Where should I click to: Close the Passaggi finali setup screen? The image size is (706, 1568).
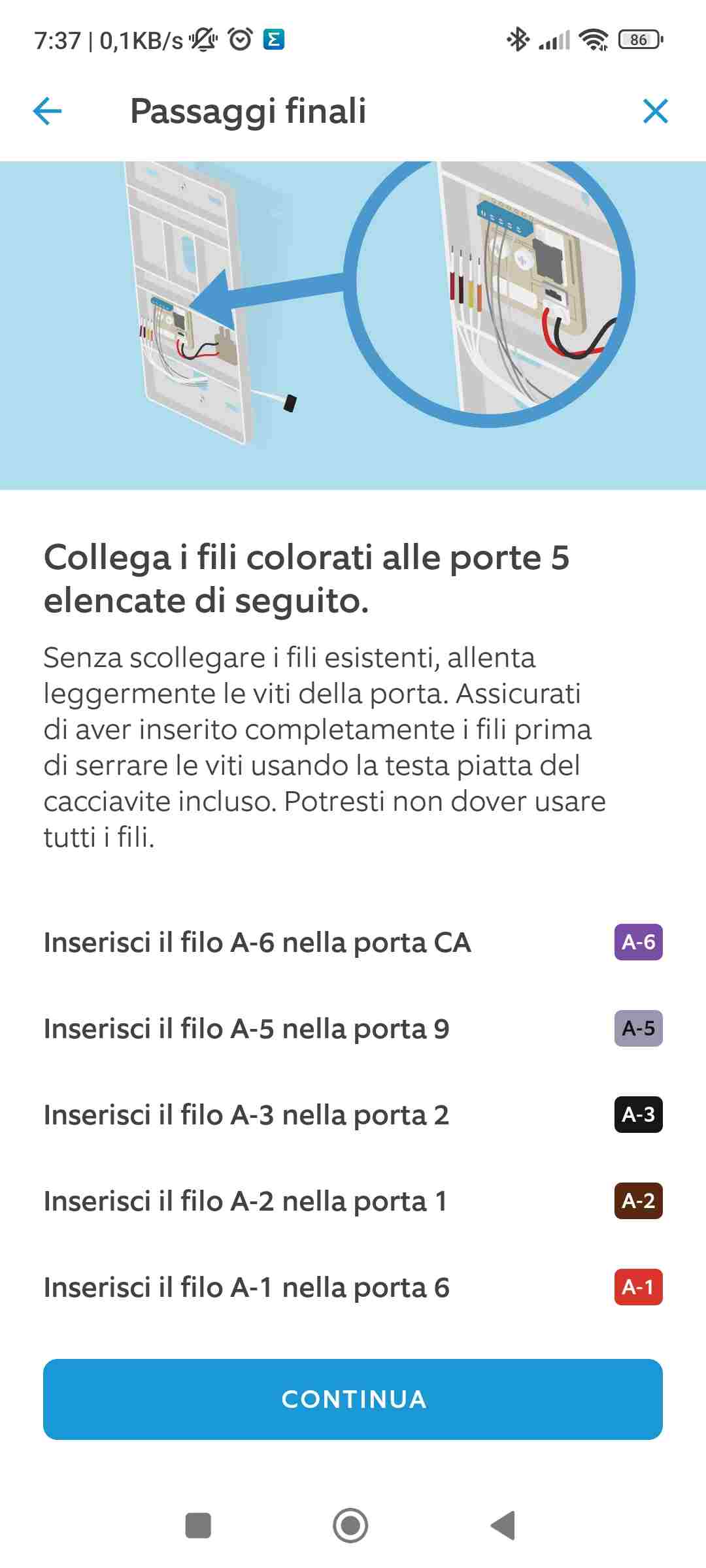click(656, 111)
